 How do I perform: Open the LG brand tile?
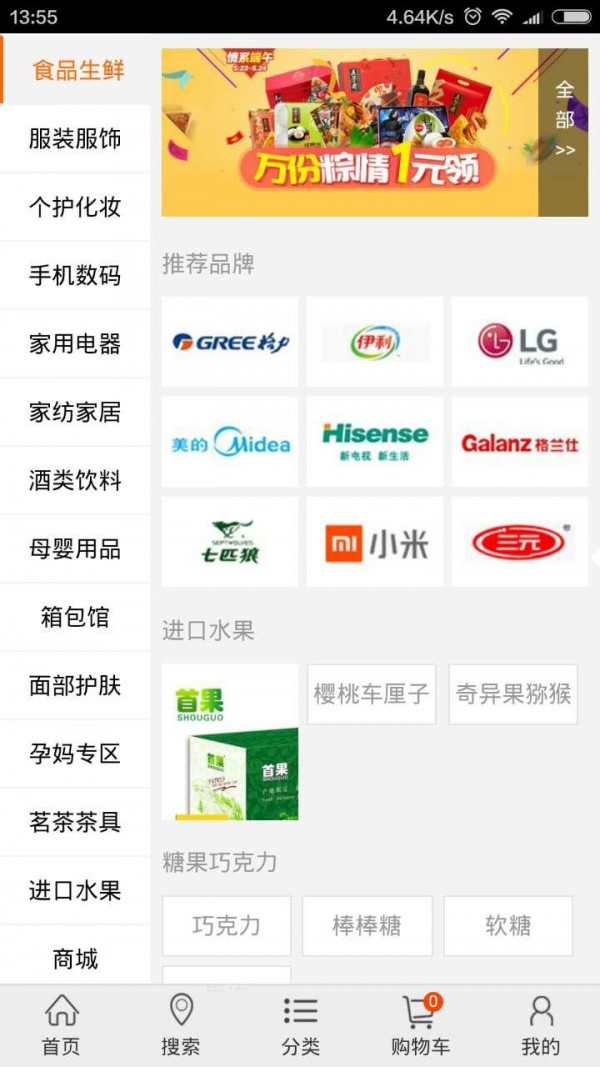pos(520,342)
